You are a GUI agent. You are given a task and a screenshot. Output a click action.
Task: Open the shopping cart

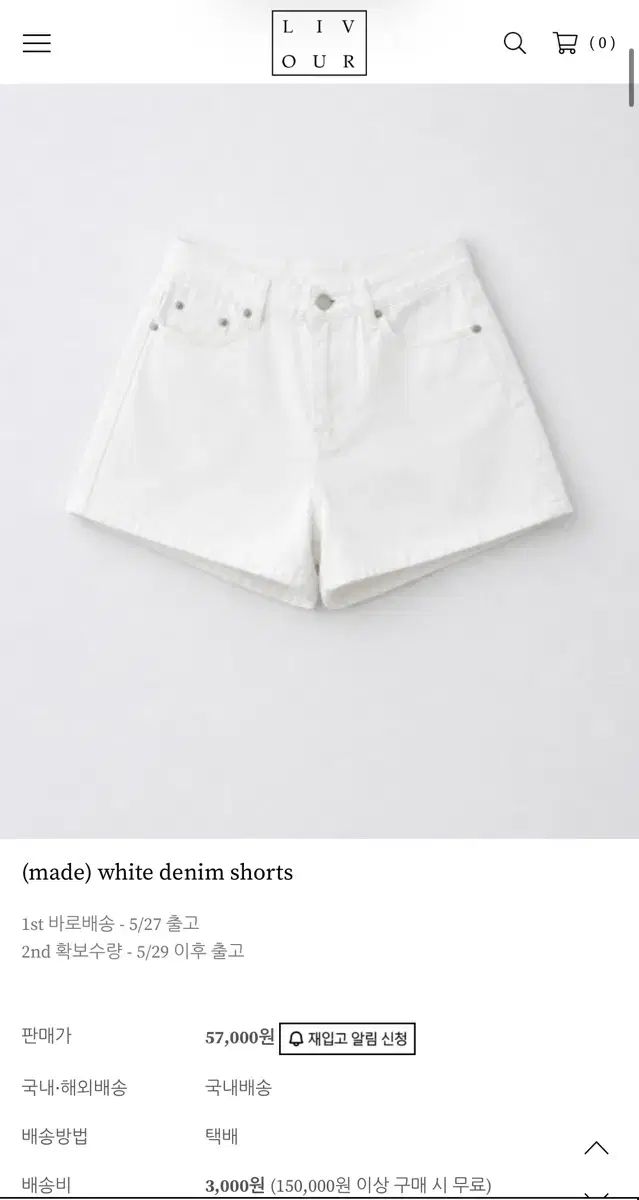pyautogui.click(x=583, y=43)
